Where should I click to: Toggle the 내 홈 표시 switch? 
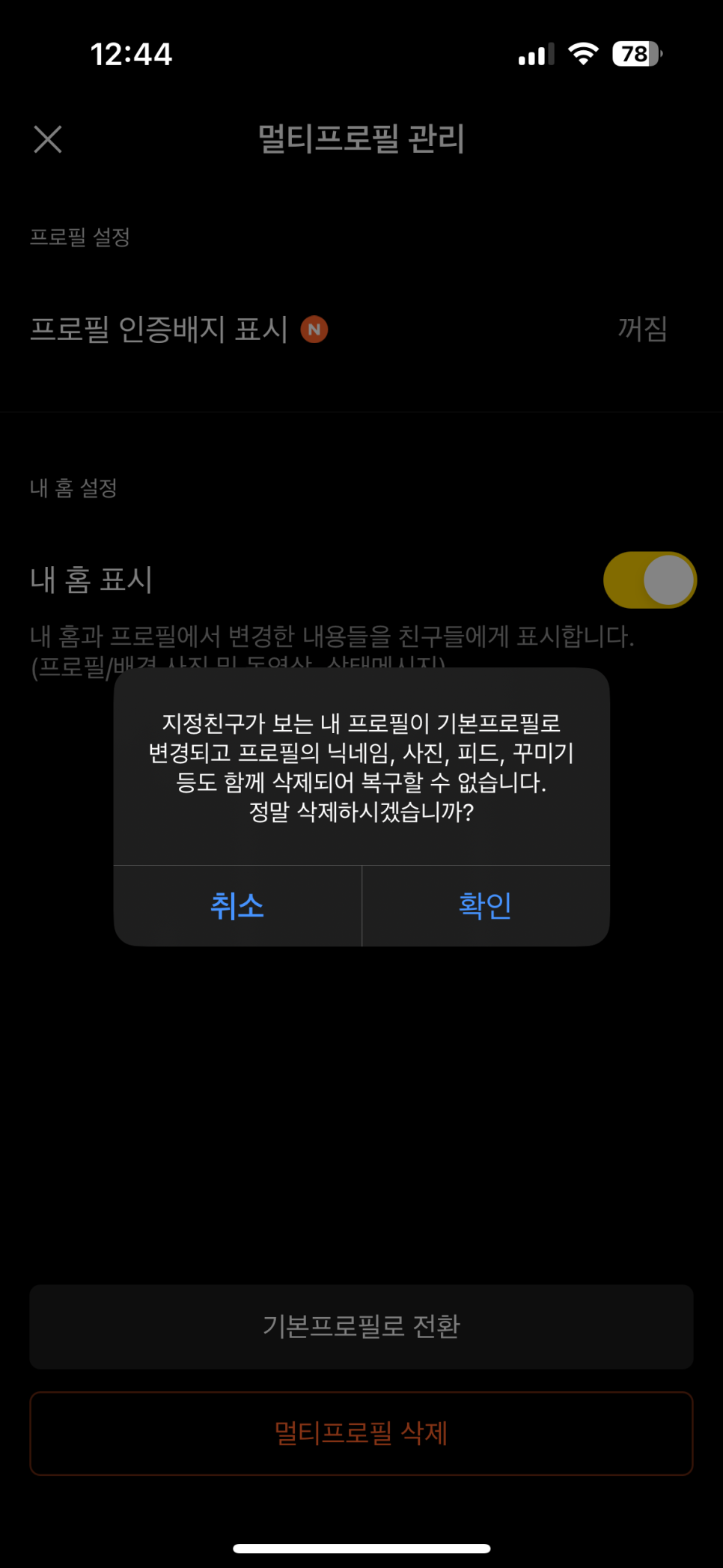pyautogui.click(x=649, y=580)
